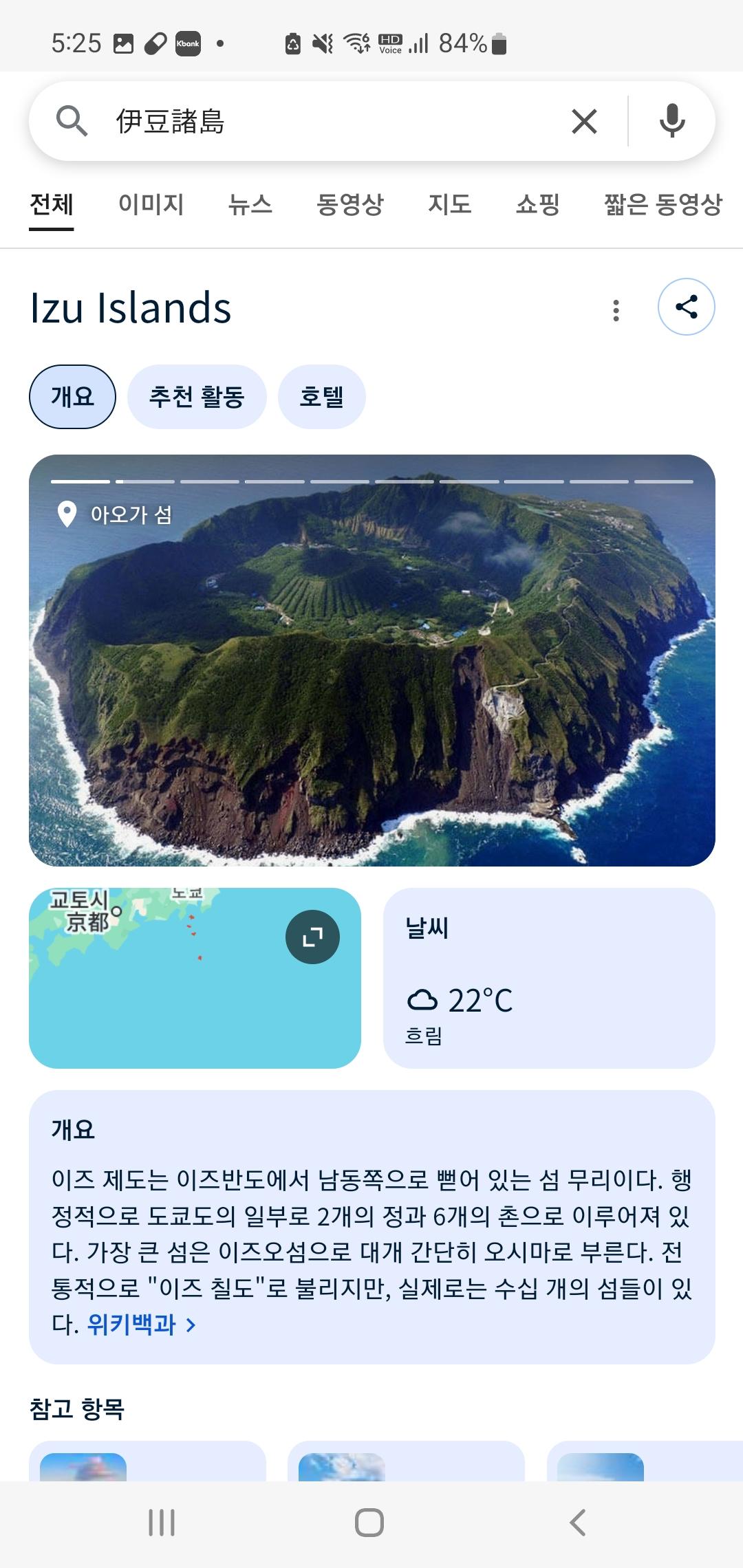This screenshot has height=1568, width=743.
Task: Tap the map expand icon on the map card
Action: [x=312, y=935]
